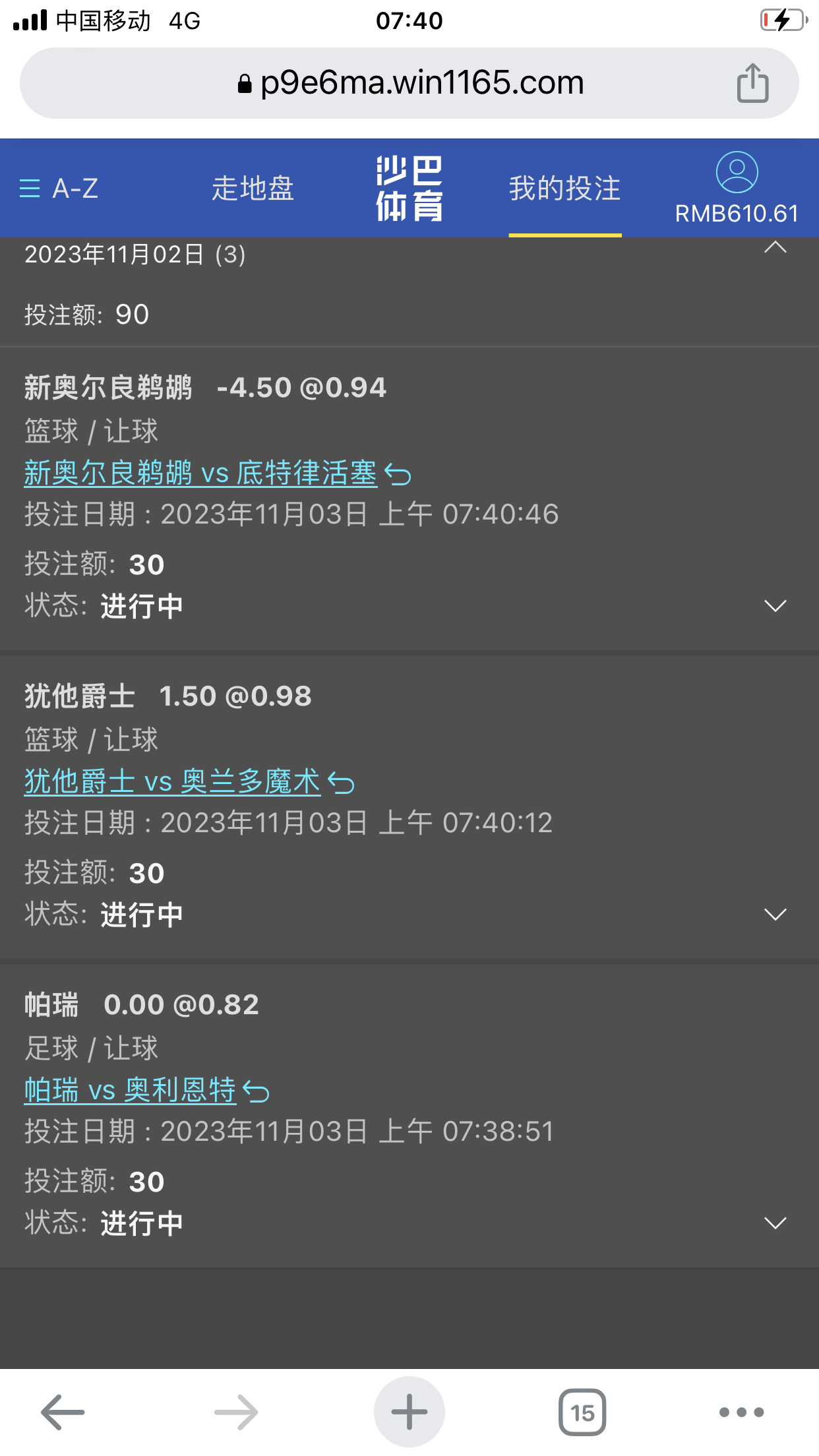Expand the 帕瑞 bet details
Viewport: 819px width, 1456px height.
775,1223
